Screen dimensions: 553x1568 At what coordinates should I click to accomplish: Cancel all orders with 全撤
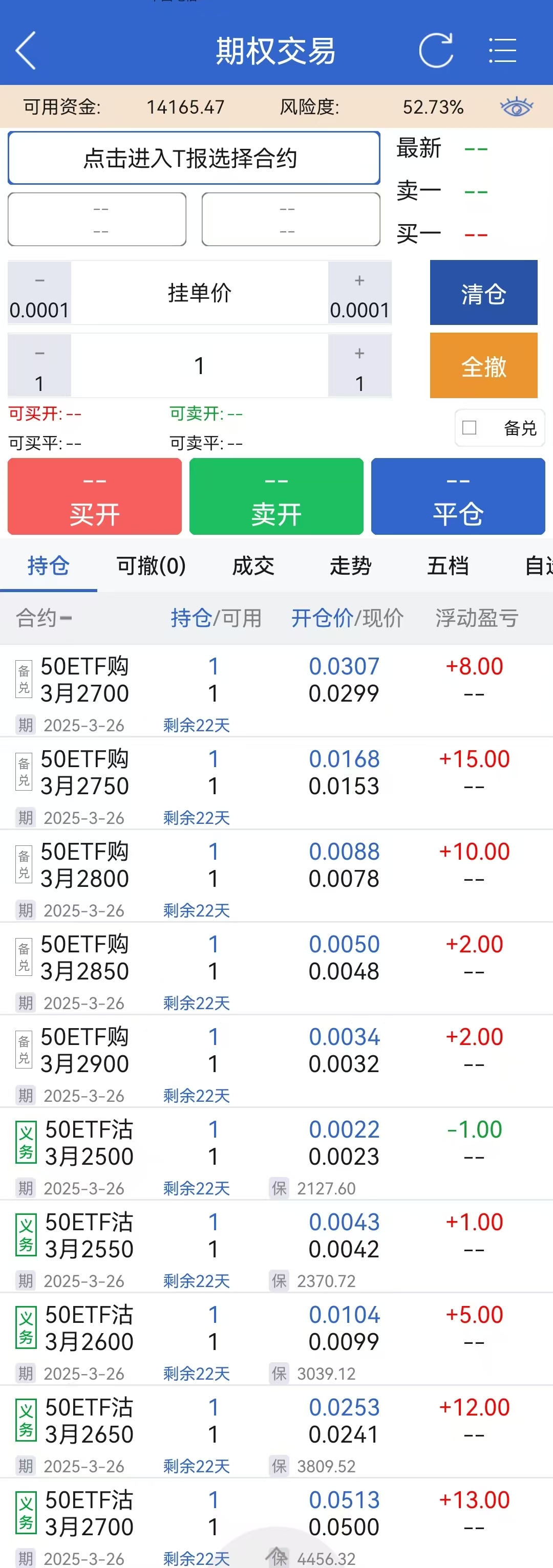(x=483, y=366)
